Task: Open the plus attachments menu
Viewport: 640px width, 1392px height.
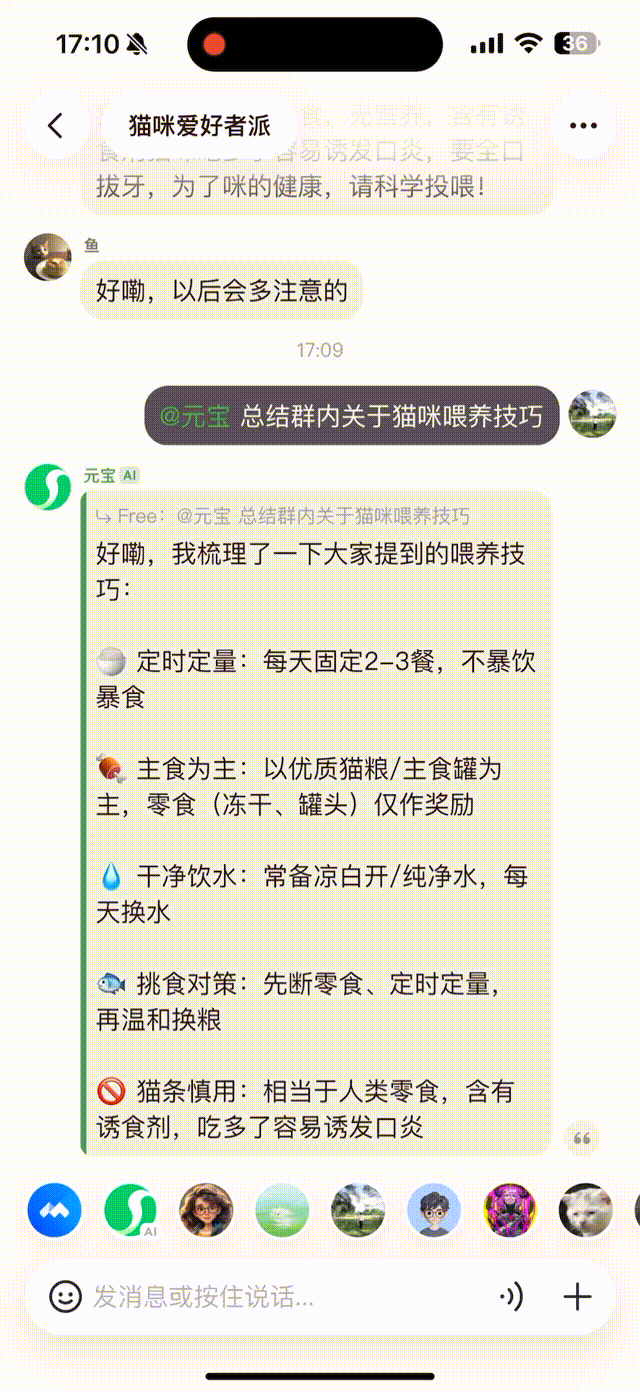Action: point(578,1298)
